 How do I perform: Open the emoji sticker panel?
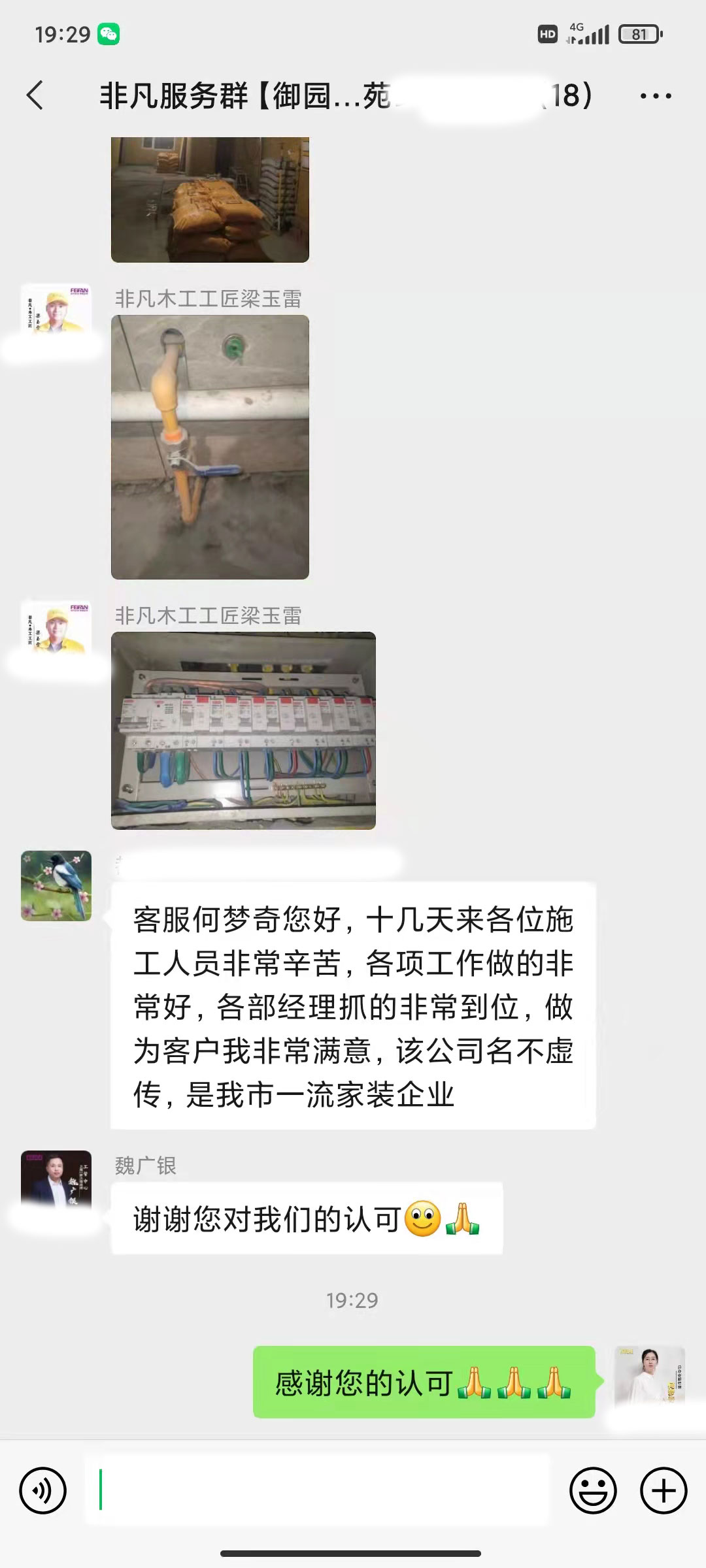coord(593,1491)
